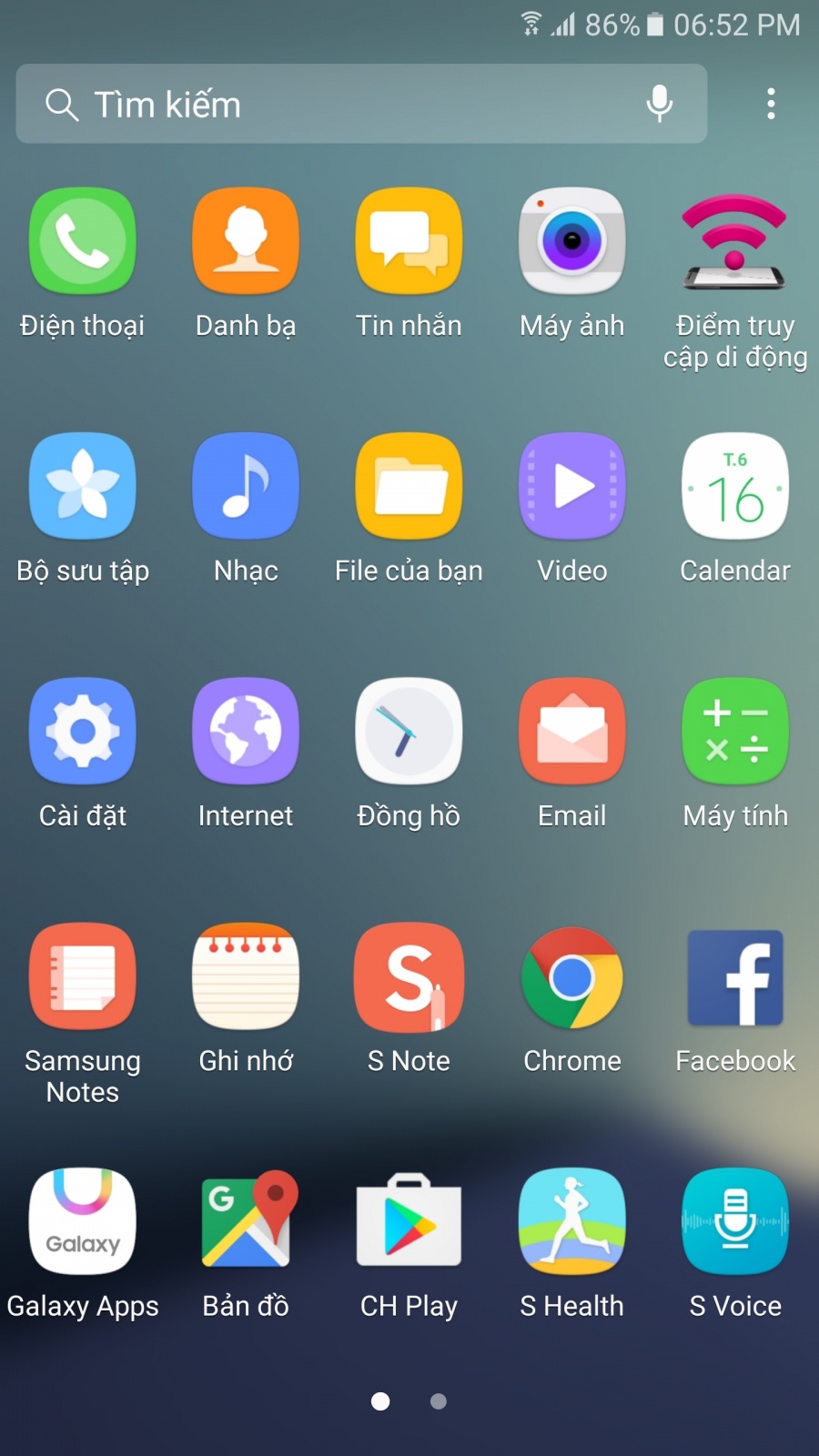Open the three-dot overflow menu
819x1456 pixels.
pos(771,104)
